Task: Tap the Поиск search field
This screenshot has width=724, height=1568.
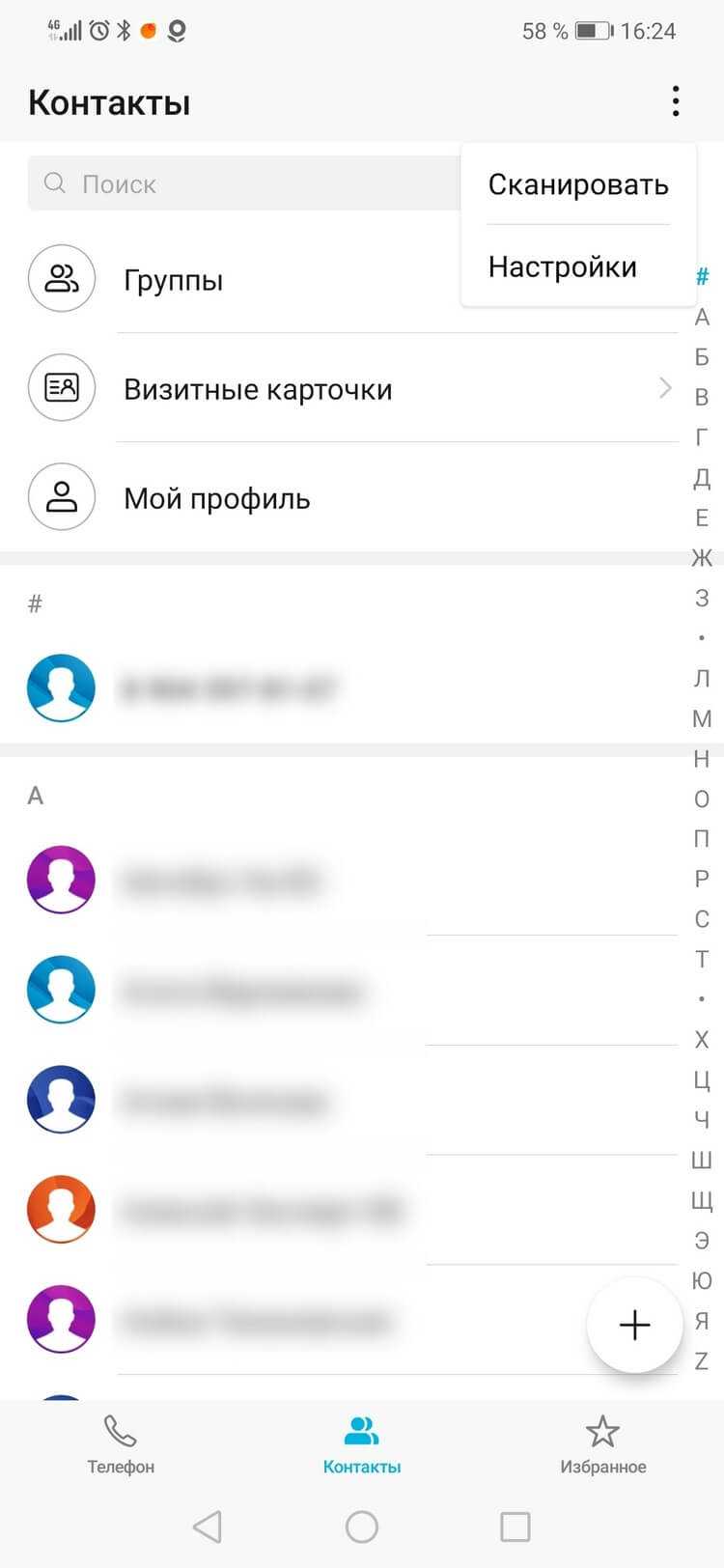Action: pyautogui.click(x=241, y=183)
